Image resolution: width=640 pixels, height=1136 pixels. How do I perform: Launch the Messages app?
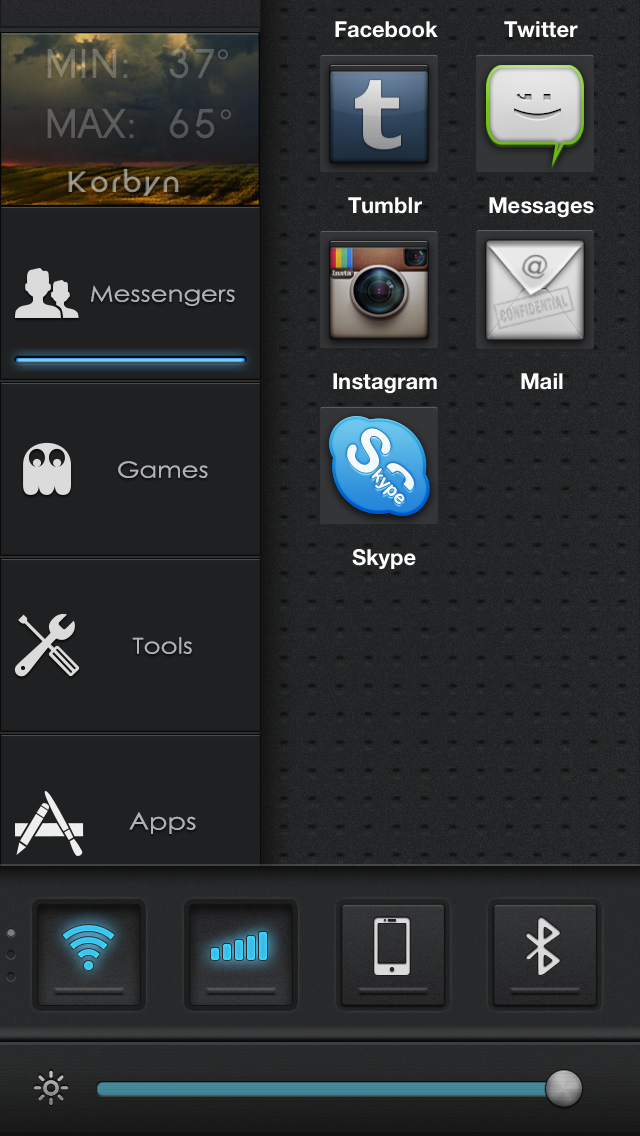[535, 114]
